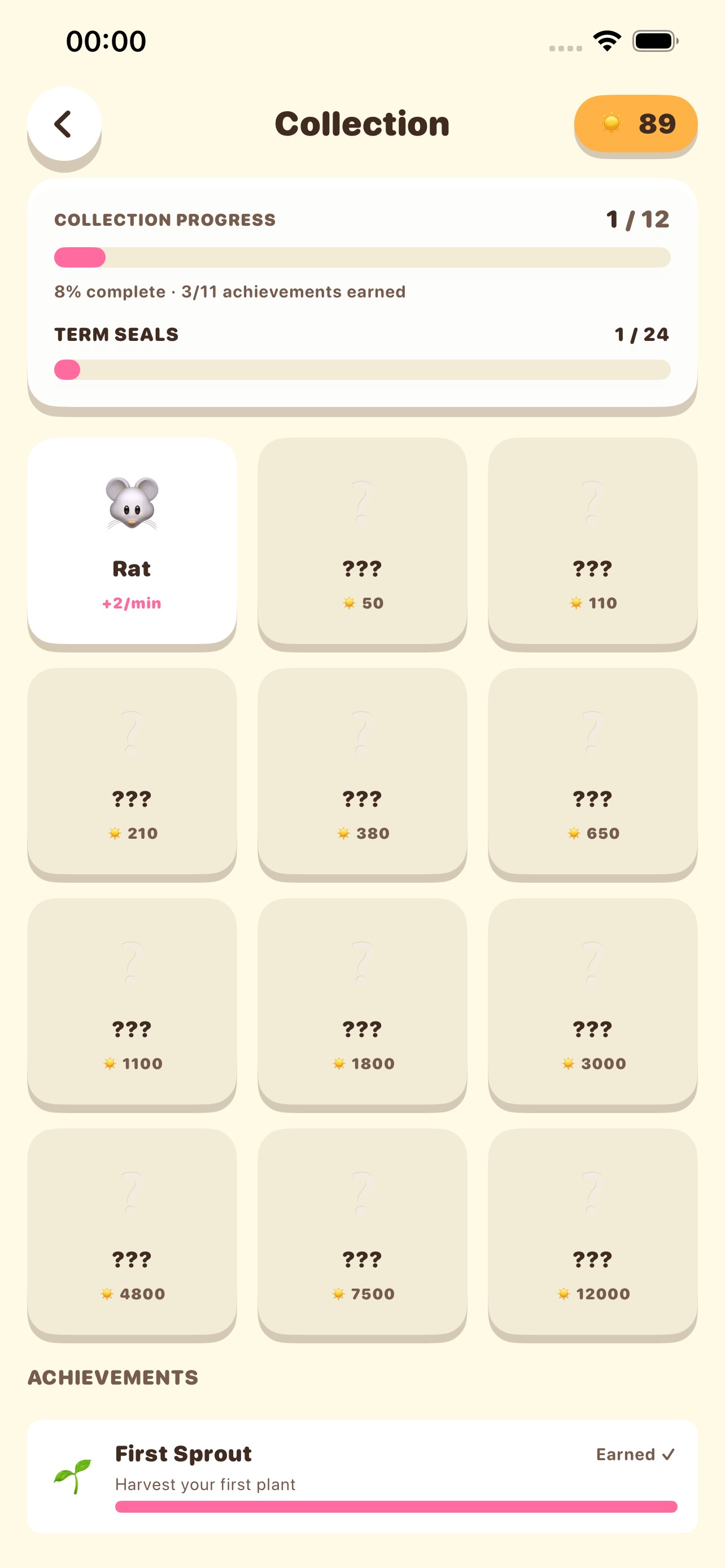725x1568 pixels.
Task: Open the Rat collection card
Action: coord(132,541)
